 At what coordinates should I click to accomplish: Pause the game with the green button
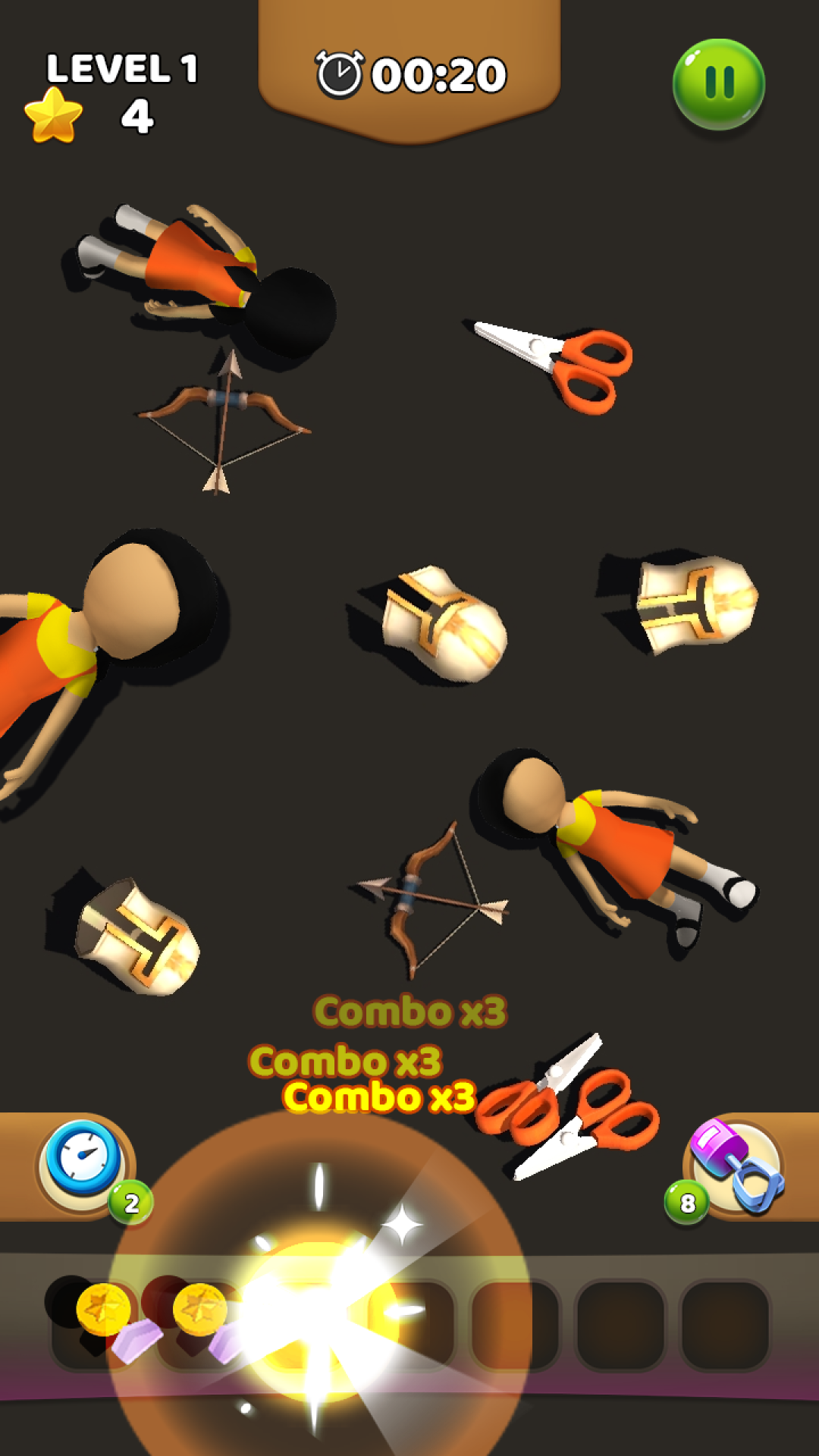click(718, 83)
